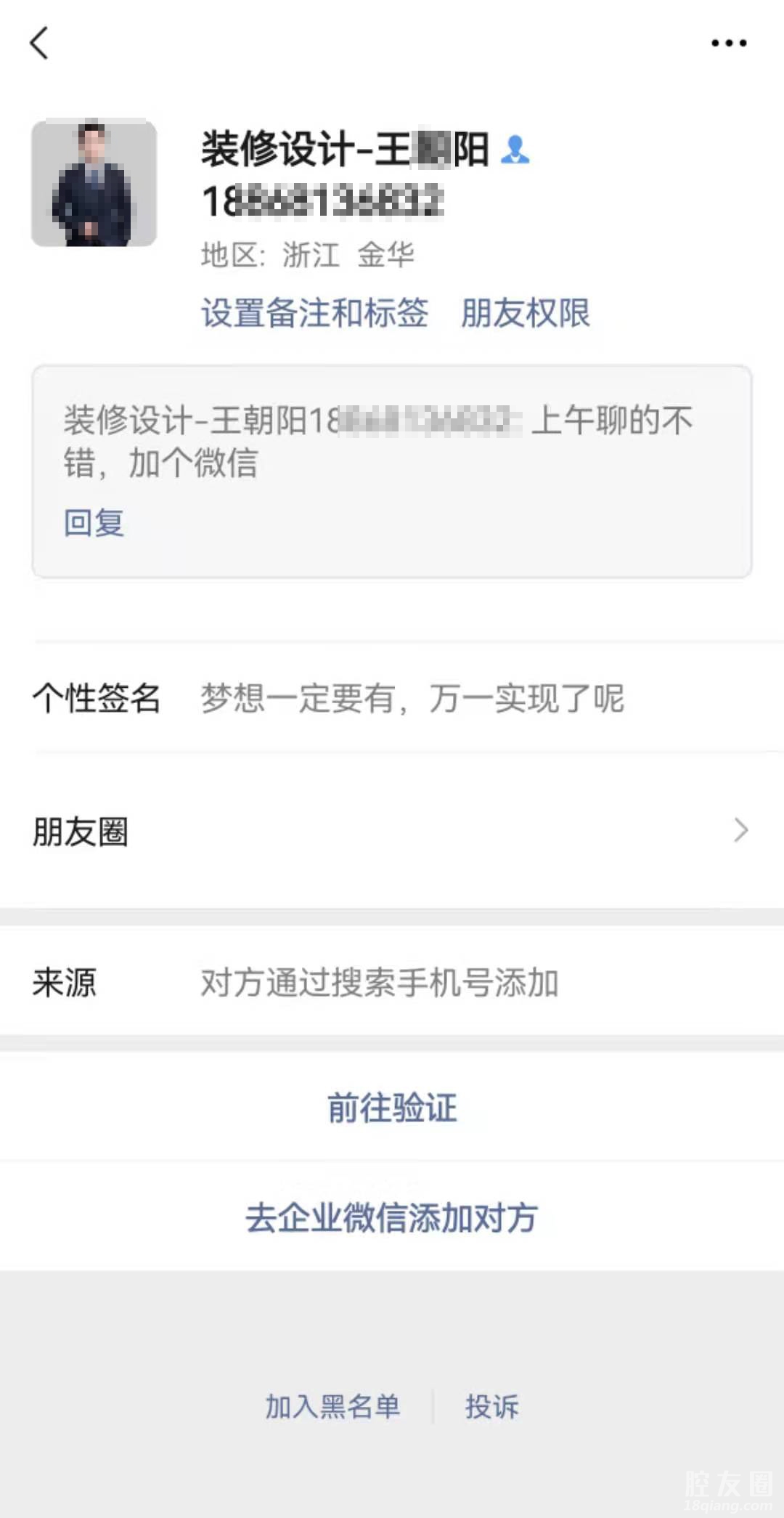
Task: Tap 设置备注和标签 link
Action: (314, 313)
